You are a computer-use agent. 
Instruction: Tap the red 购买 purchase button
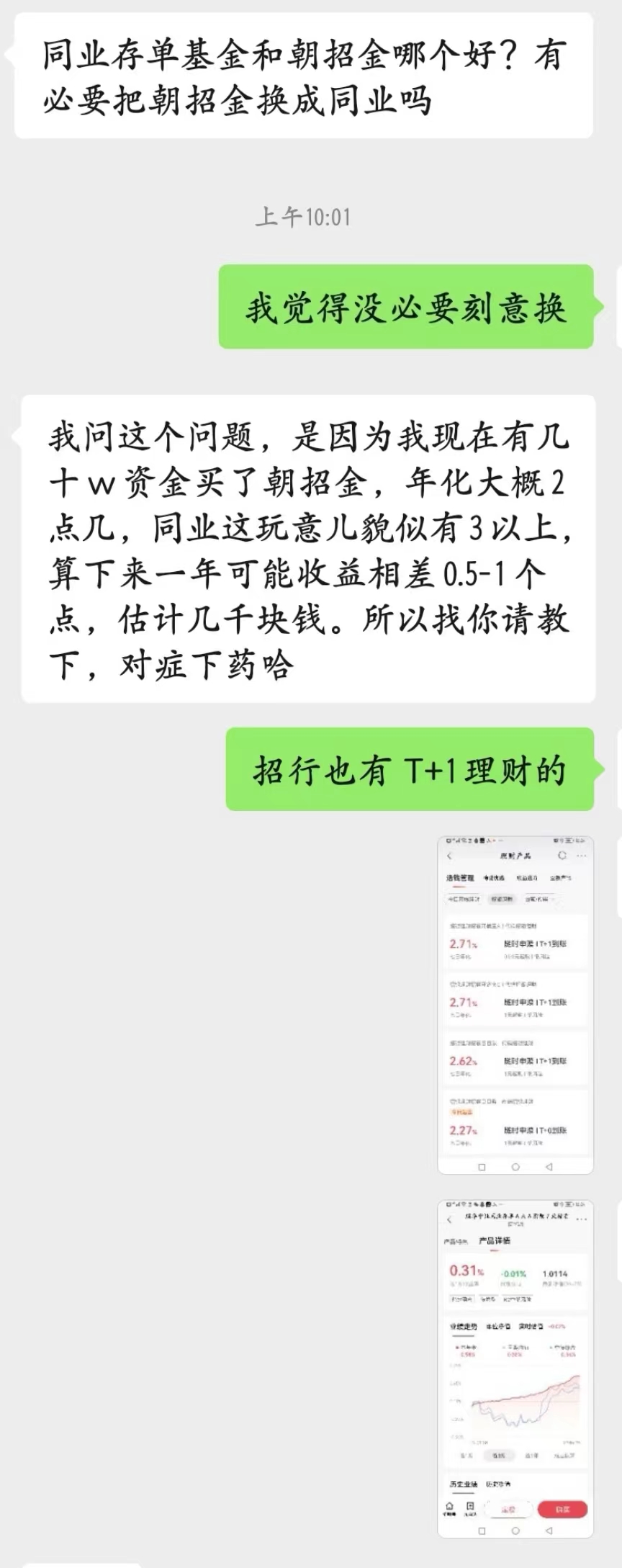[x=562, y=1510]
